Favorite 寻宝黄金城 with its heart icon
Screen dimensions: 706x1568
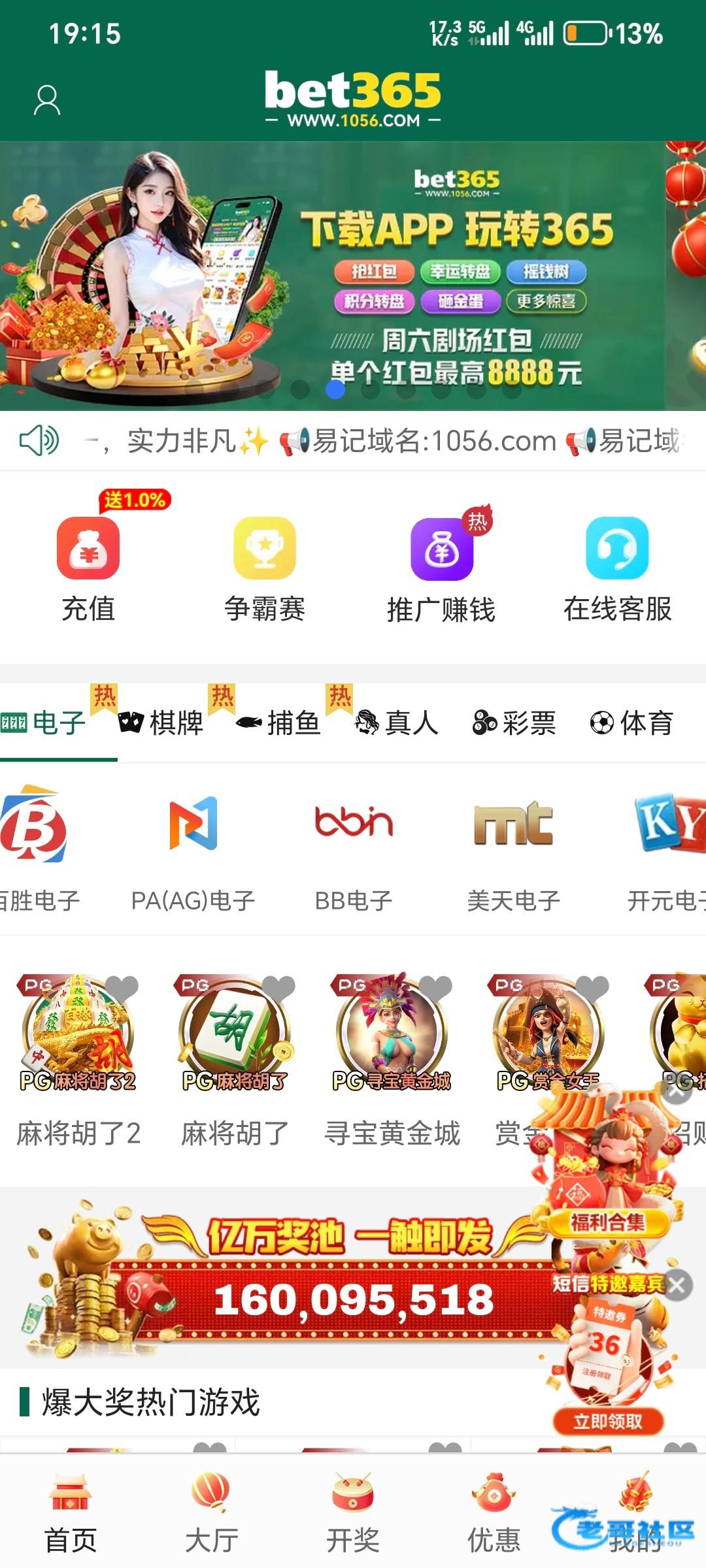(435, 988)
